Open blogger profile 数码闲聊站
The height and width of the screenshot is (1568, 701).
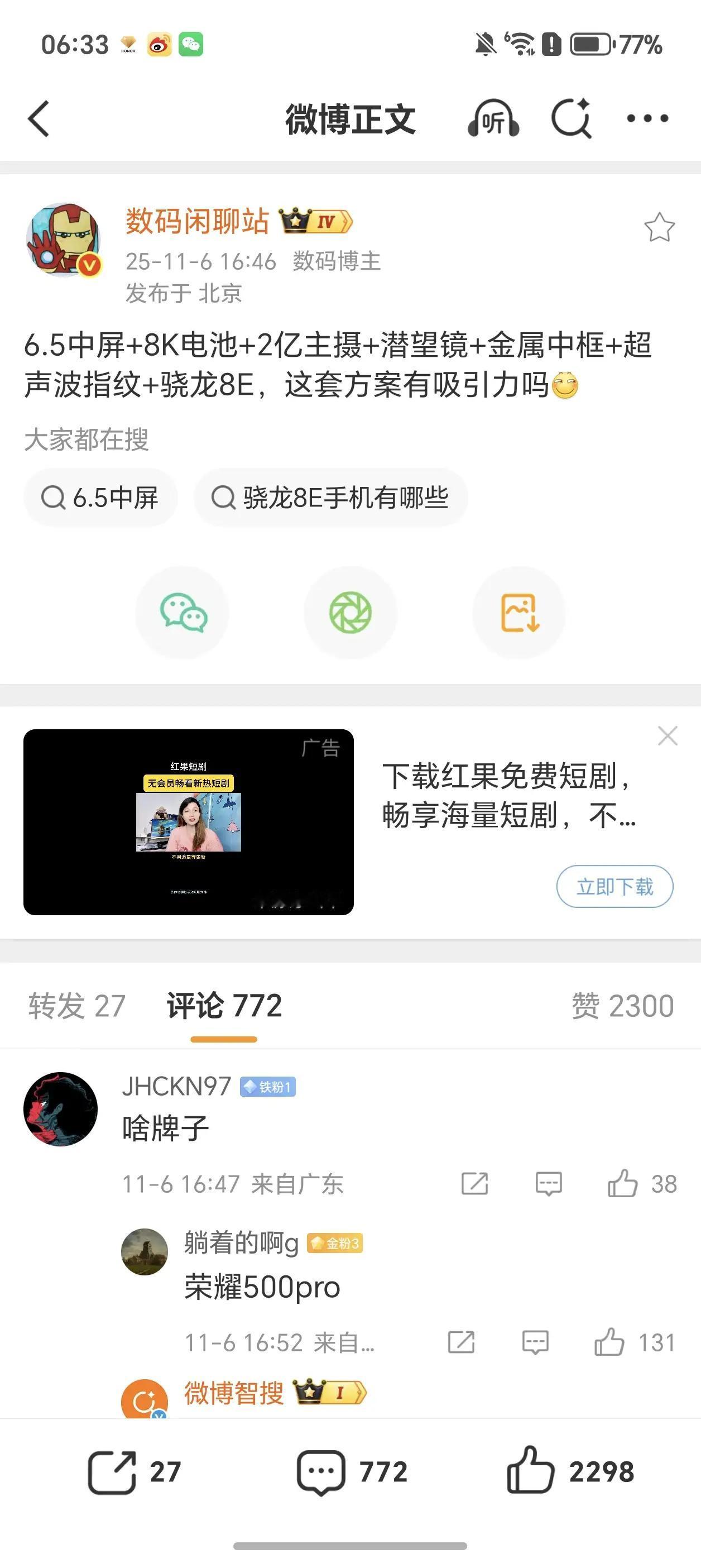pyautogui.click(x=196, y=222)
